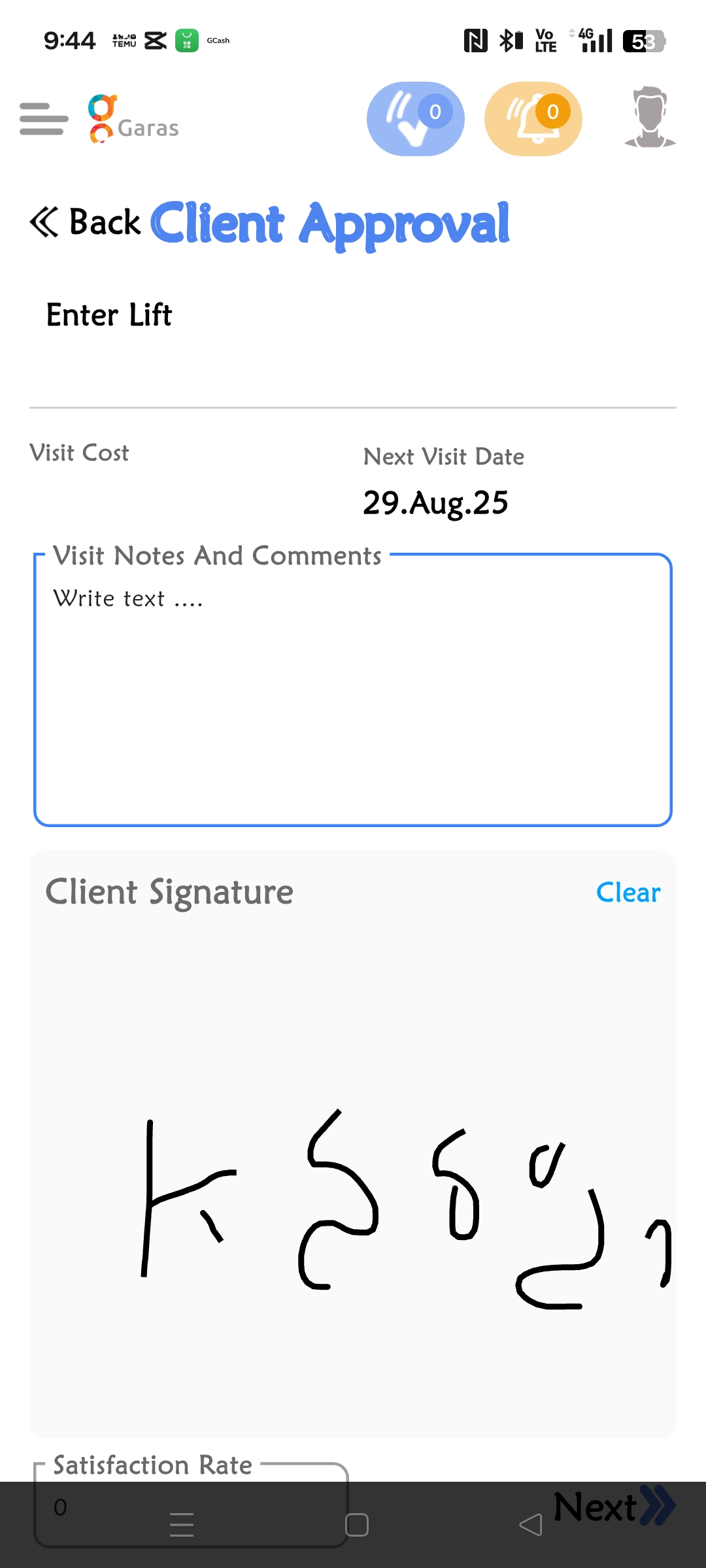The width and height of the screenshot is (706, 1568).
Task: Type in Visit Notes And Comments box
Action: (353, 693)
